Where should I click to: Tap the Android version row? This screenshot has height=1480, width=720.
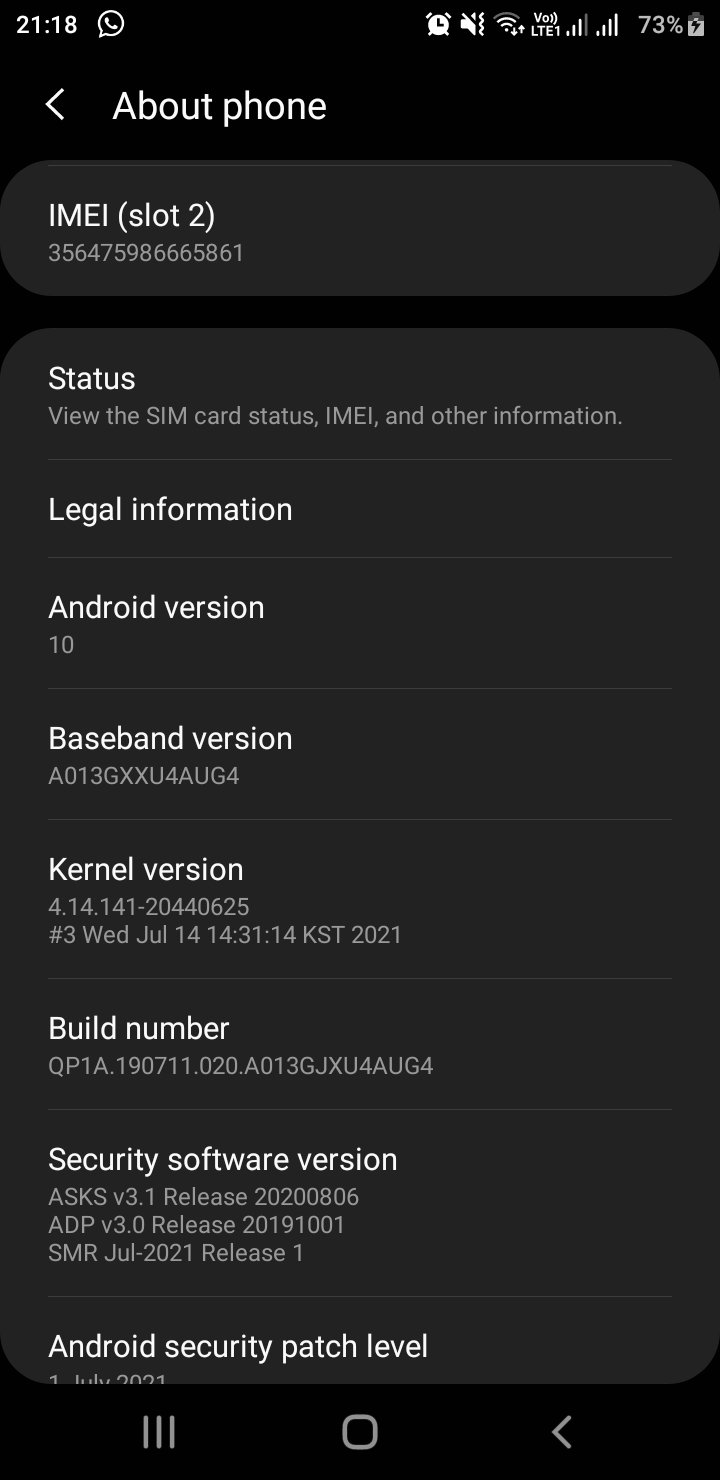(x=360, y=623)
